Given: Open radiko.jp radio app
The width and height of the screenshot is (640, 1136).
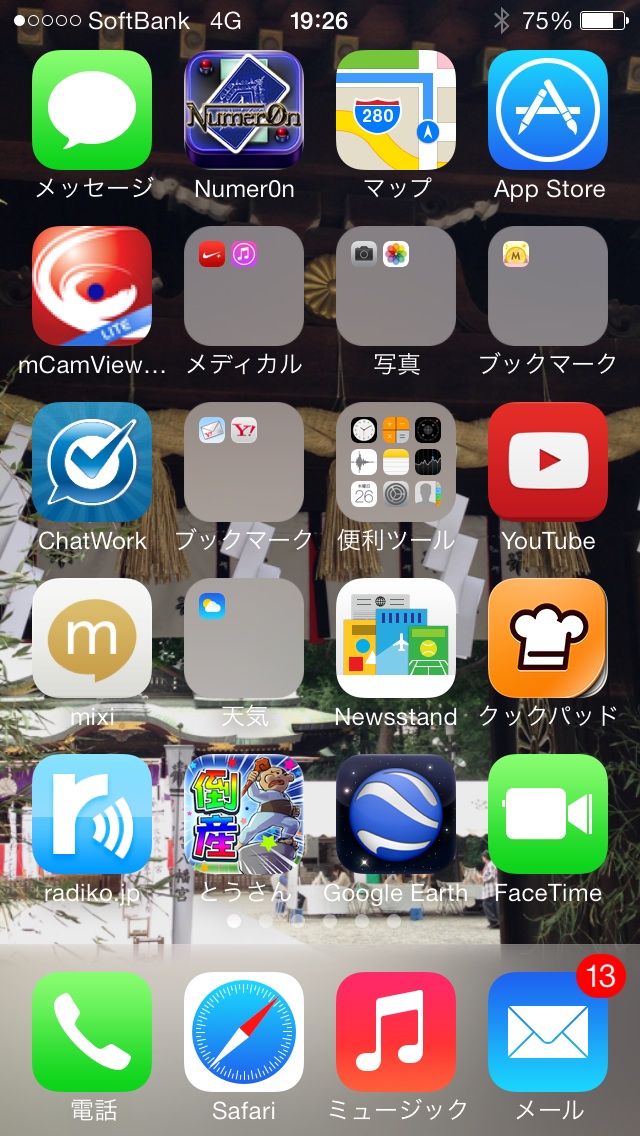Looking at the screenshot, I should click(92, 814).
